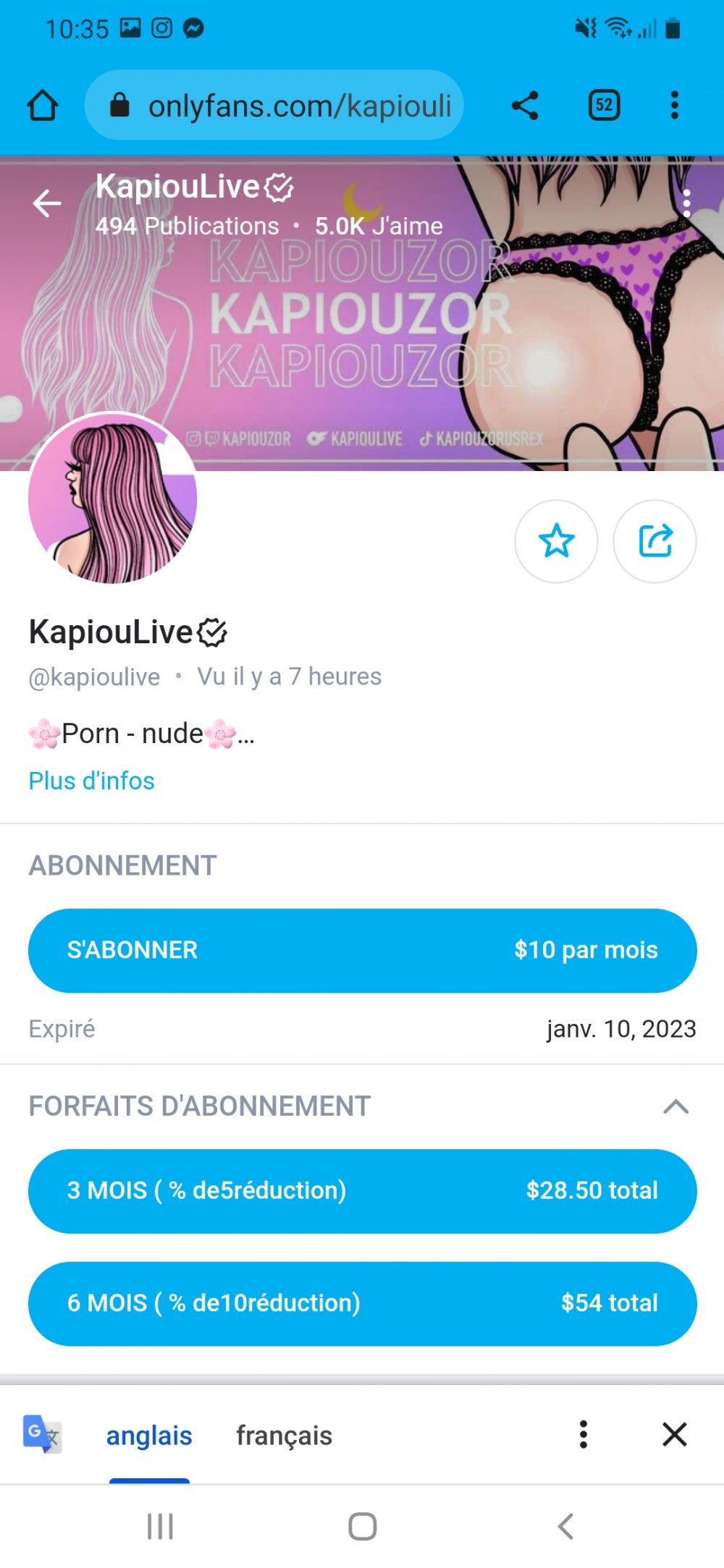Share the KapiouLive profile

click(654, 541)
